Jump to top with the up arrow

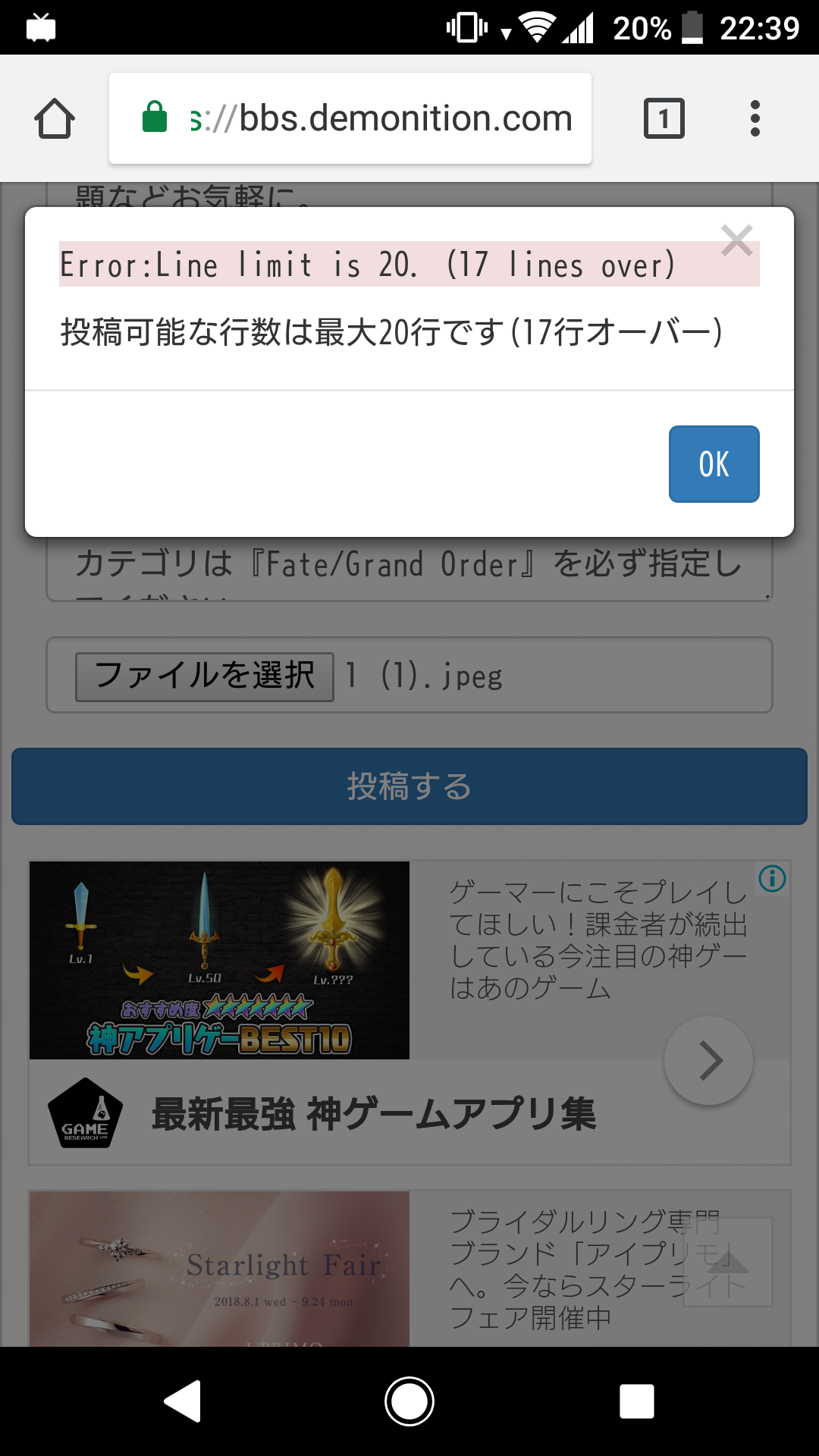[x=727, y=1262]
